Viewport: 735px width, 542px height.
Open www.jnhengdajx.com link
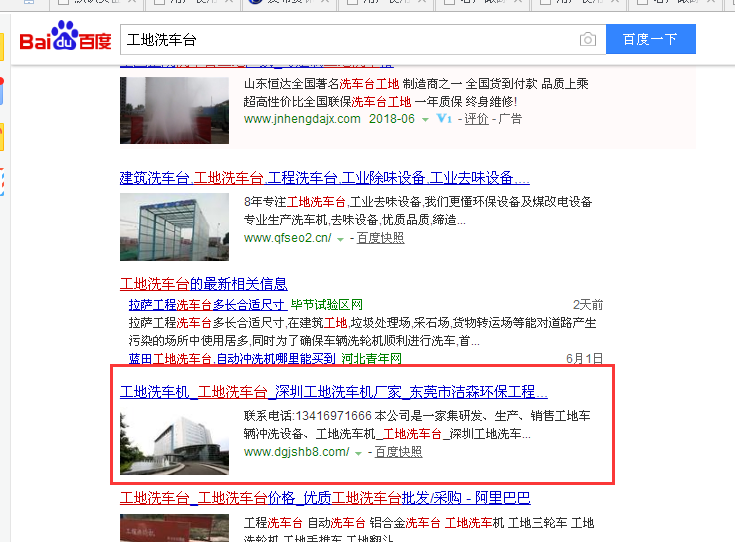[x=302, y=119]
